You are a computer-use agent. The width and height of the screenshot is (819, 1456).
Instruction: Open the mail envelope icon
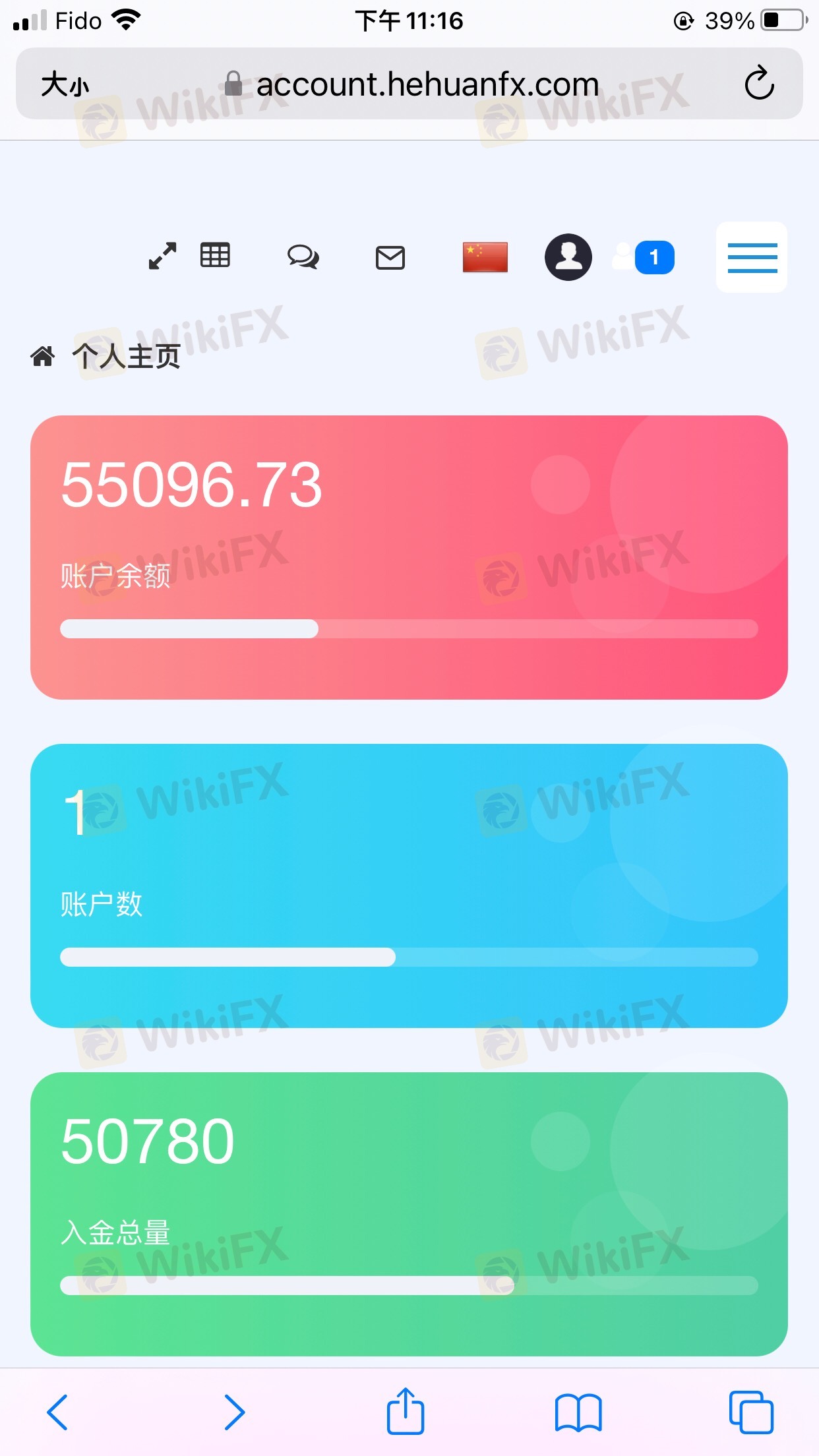[x=390, y=257]
